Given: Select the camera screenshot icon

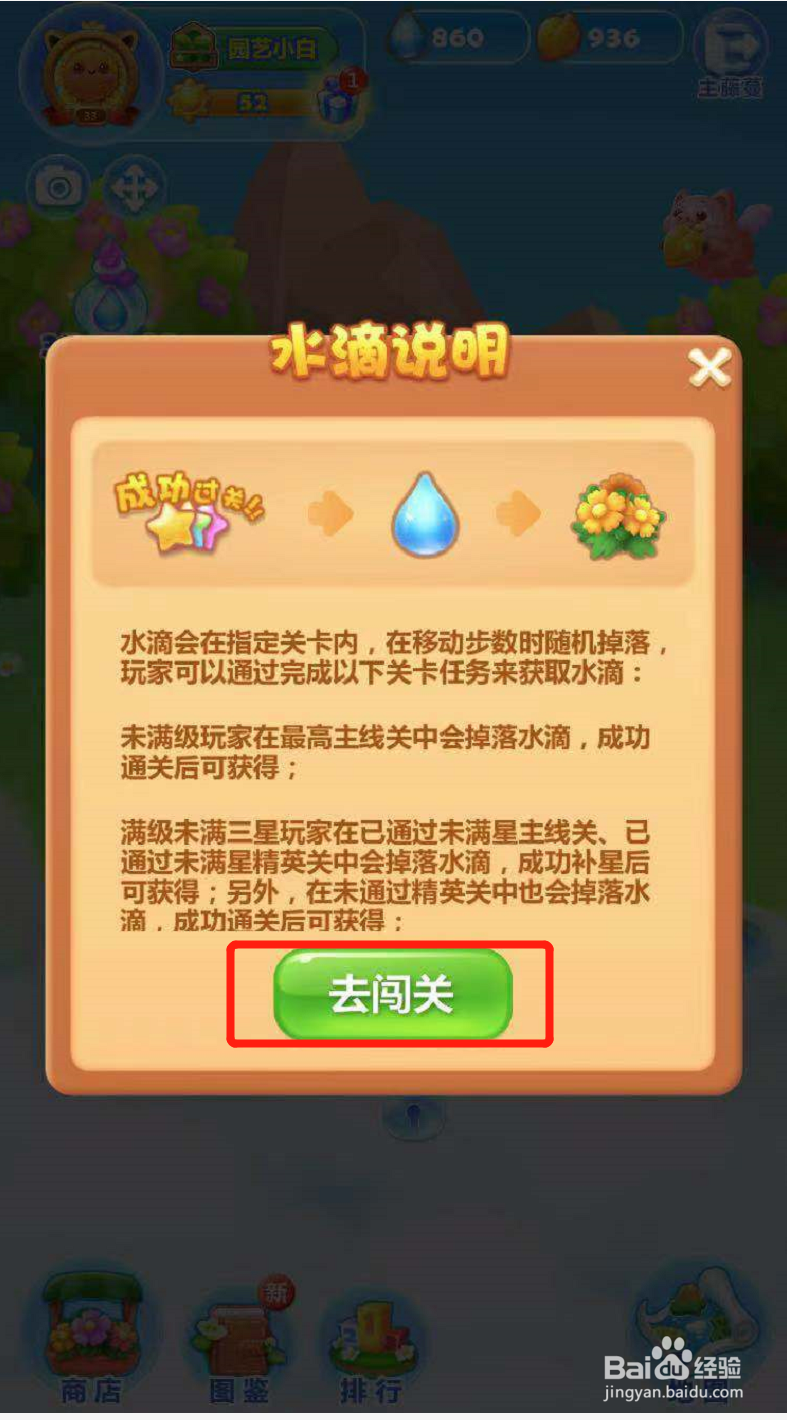Looking at the screenshot, I should pos(58,187).
